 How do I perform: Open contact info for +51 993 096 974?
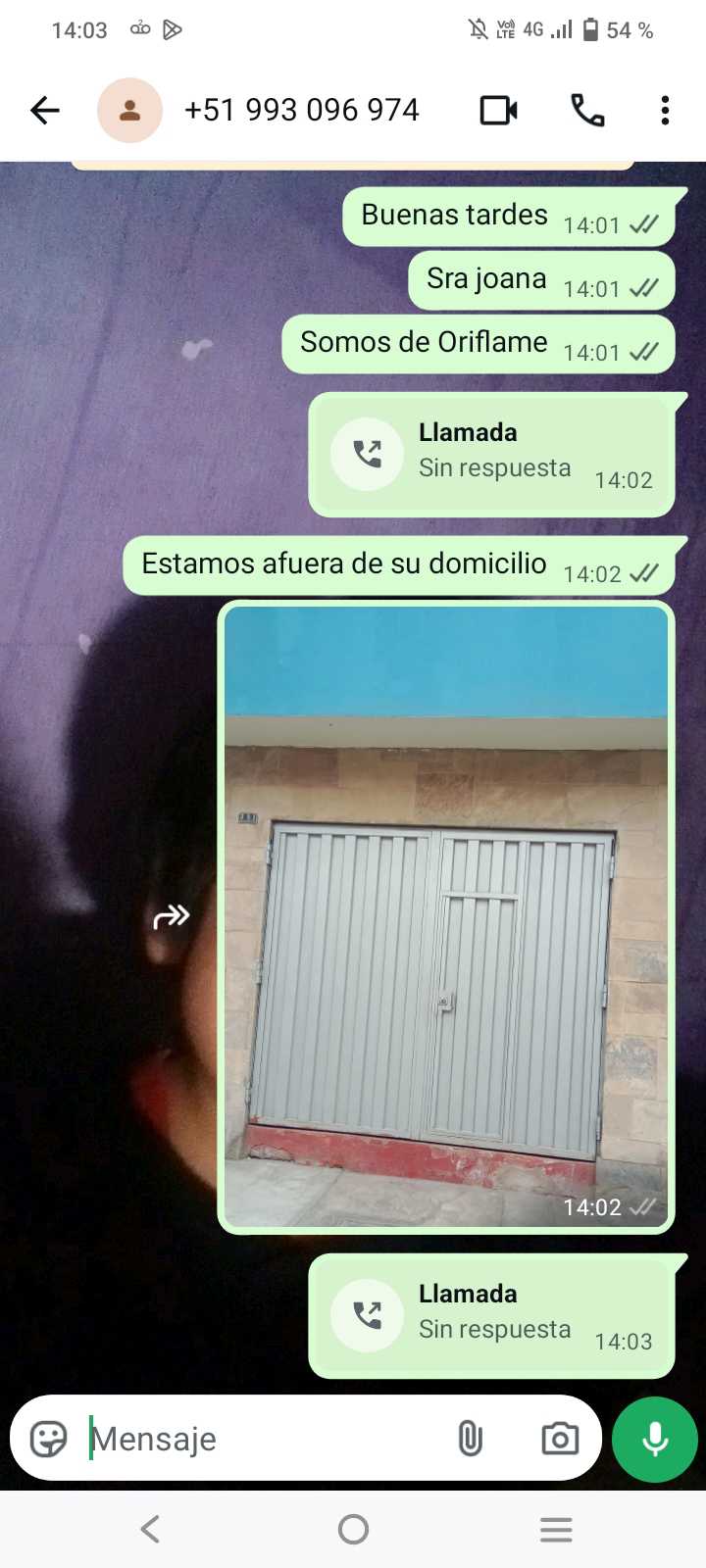point(301,111)
